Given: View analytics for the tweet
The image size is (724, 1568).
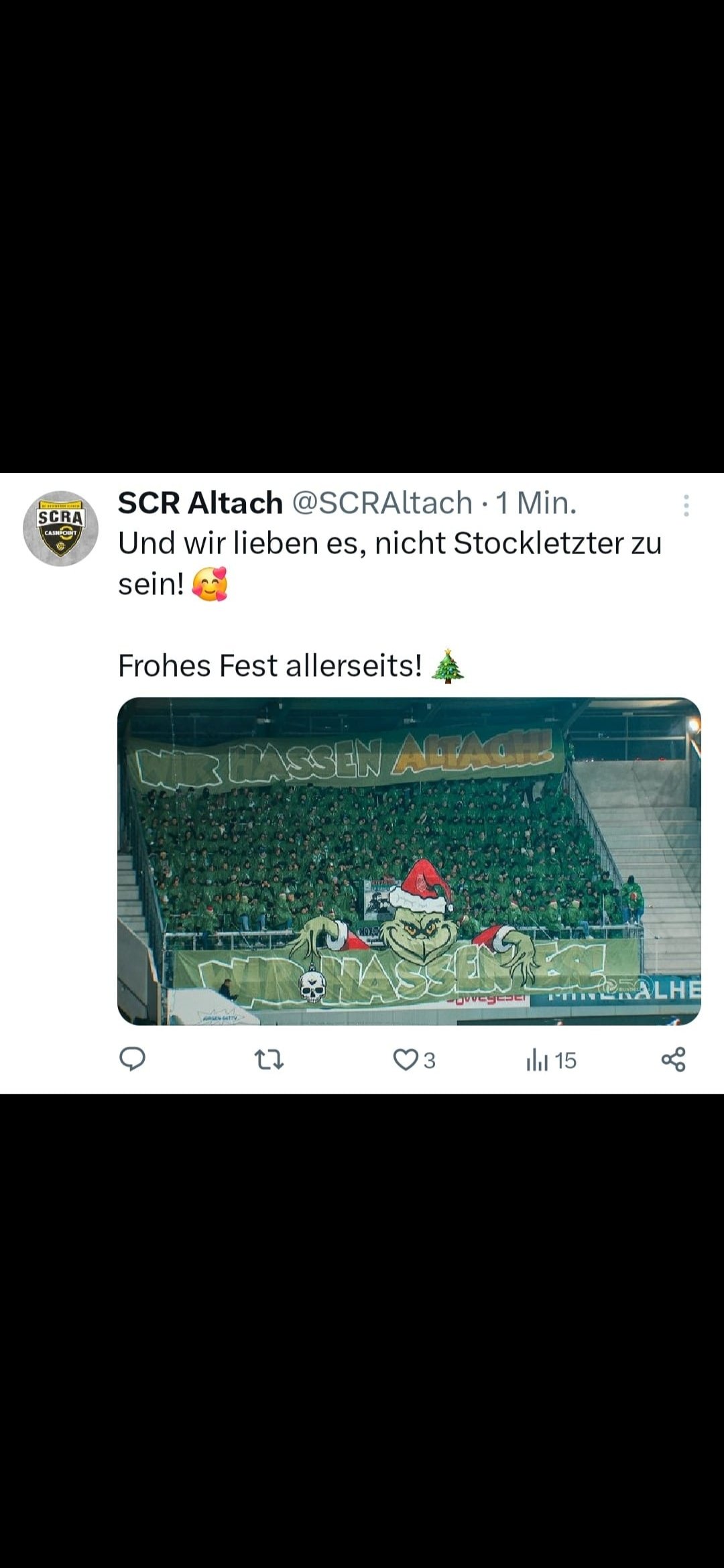Looking at the screenshot, I should click(x=551, y=1059).
